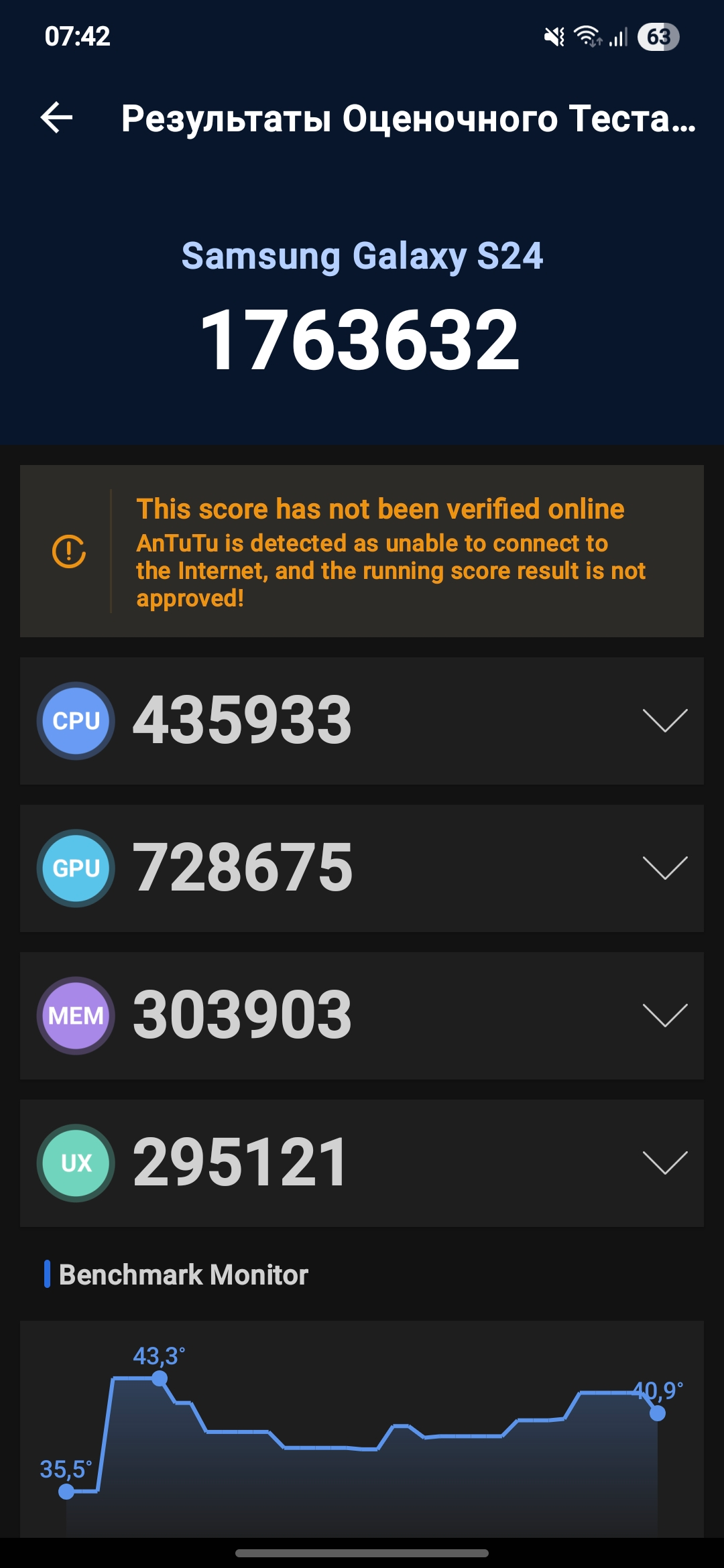Expand the UX score 295121 breakdown
This screenshot has height=1568, width=724.
point(664,1163)
